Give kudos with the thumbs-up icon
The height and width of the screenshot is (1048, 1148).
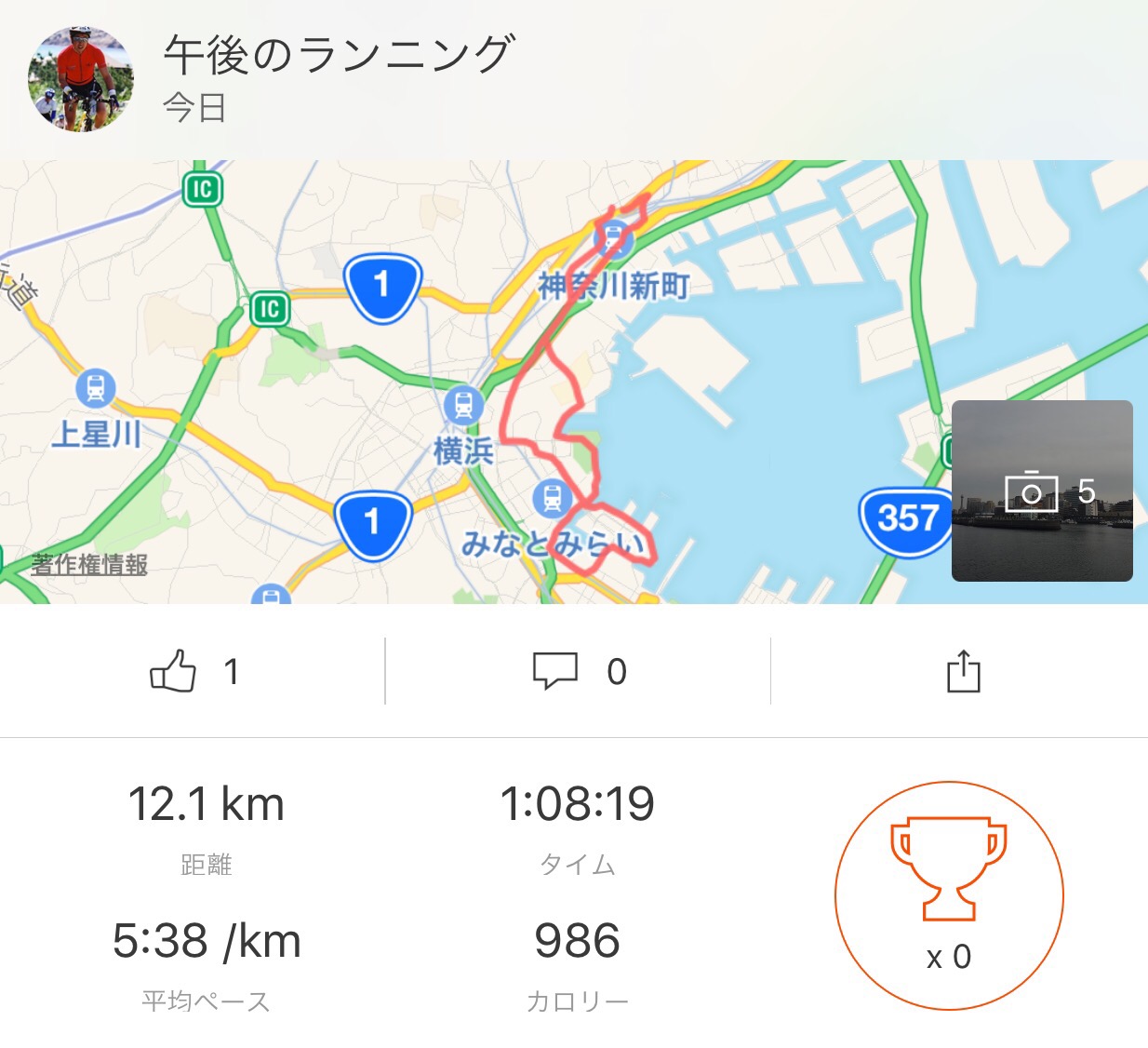(x=174, y=671)
